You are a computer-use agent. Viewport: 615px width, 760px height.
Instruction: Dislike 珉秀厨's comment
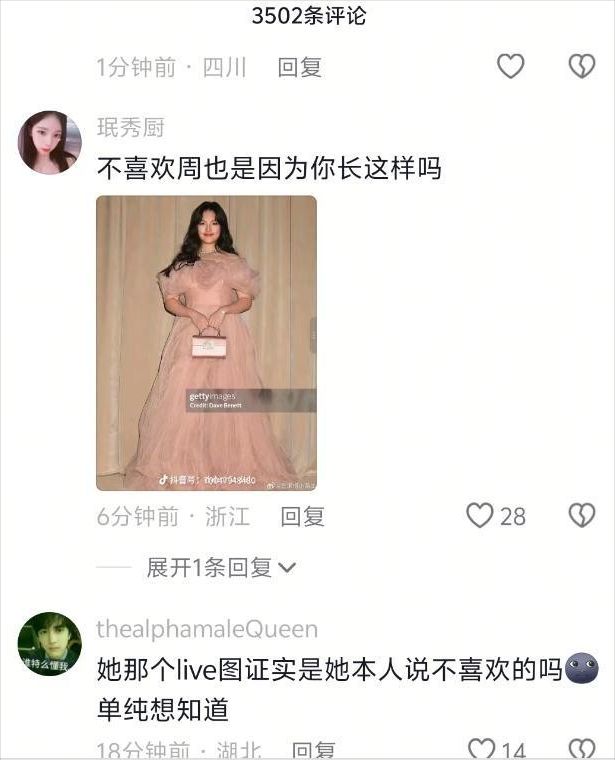coord(582,516)
